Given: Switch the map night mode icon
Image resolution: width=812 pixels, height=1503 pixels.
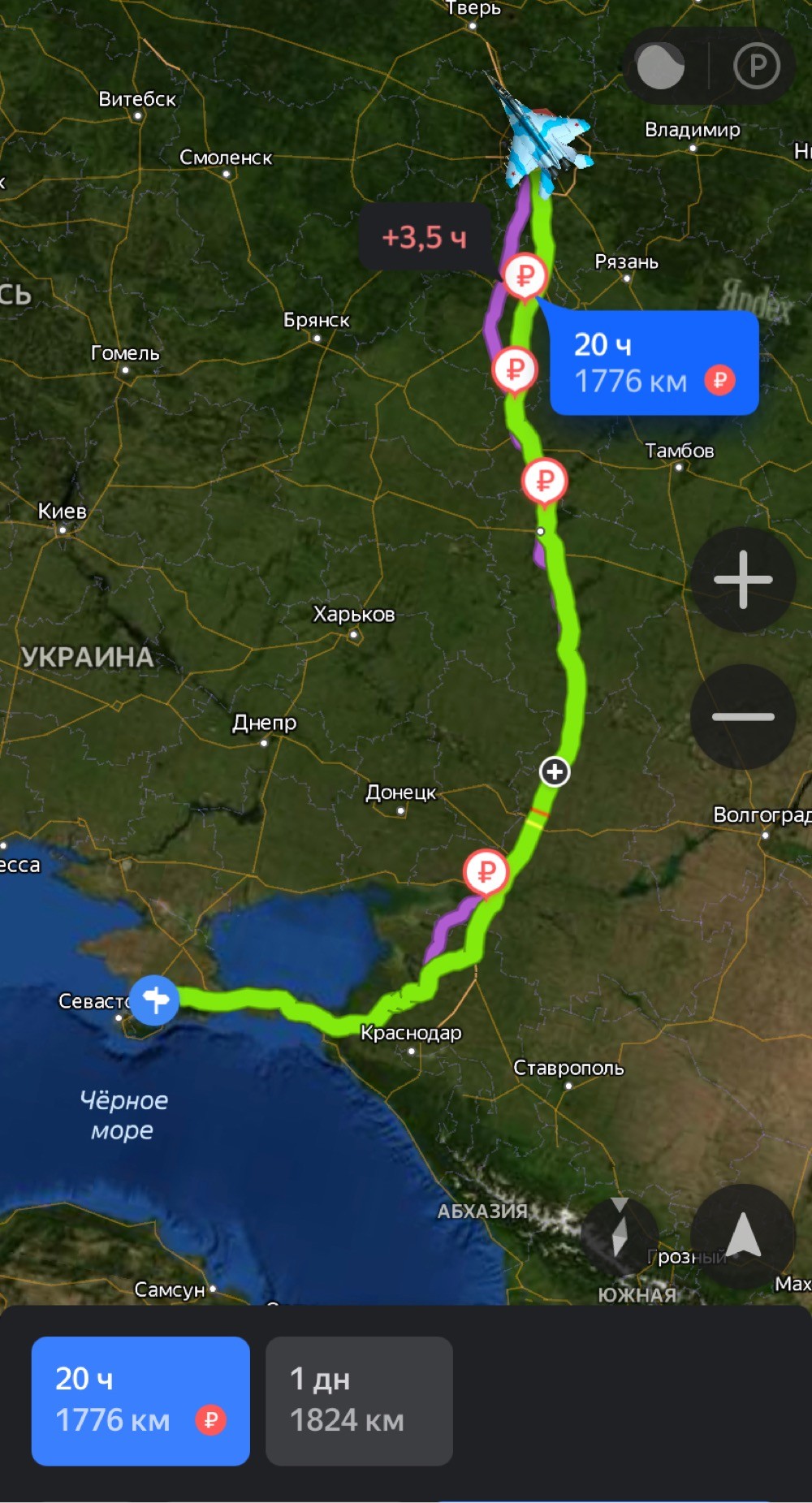Looking at the screenshot, I should coord(660,66).
